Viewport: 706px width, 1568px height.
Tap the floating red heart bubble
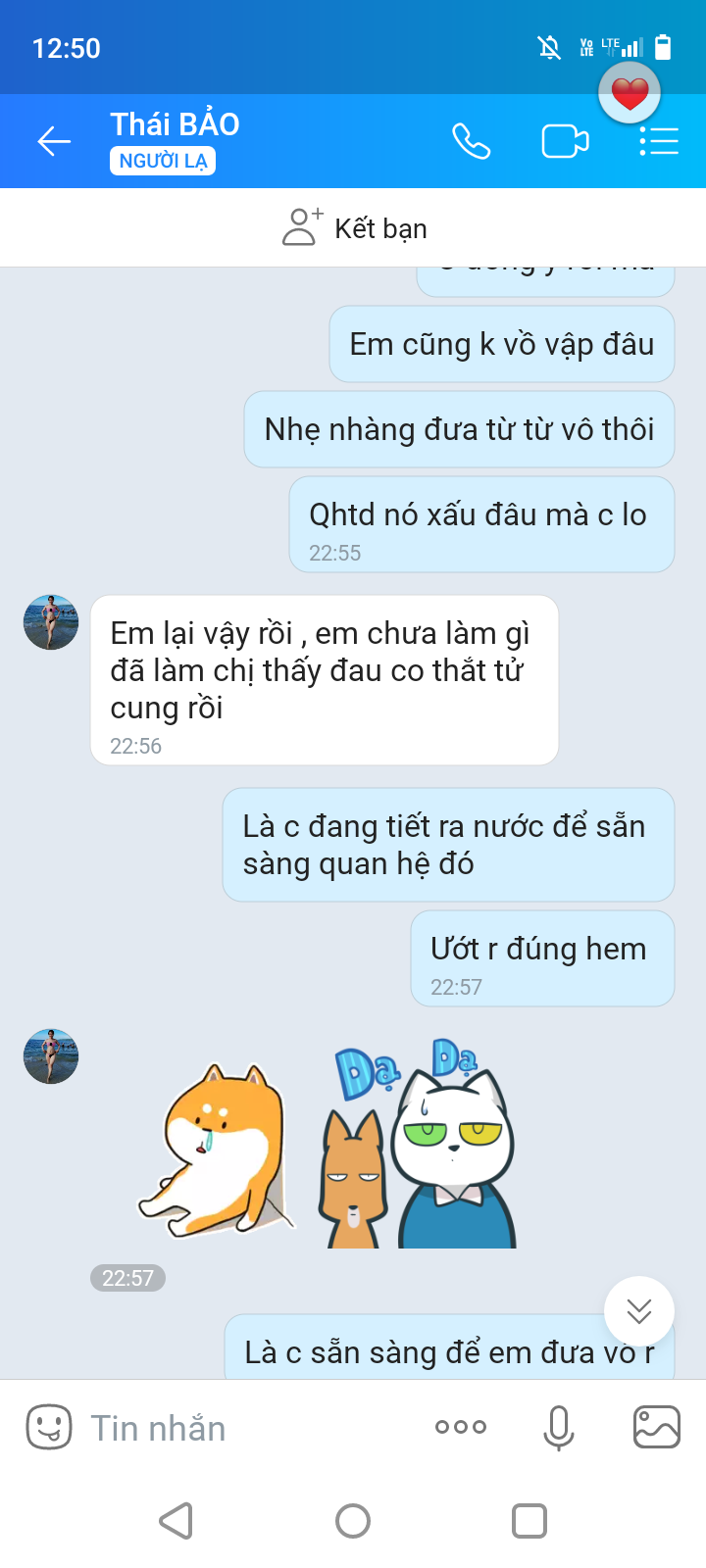point(630,93)
